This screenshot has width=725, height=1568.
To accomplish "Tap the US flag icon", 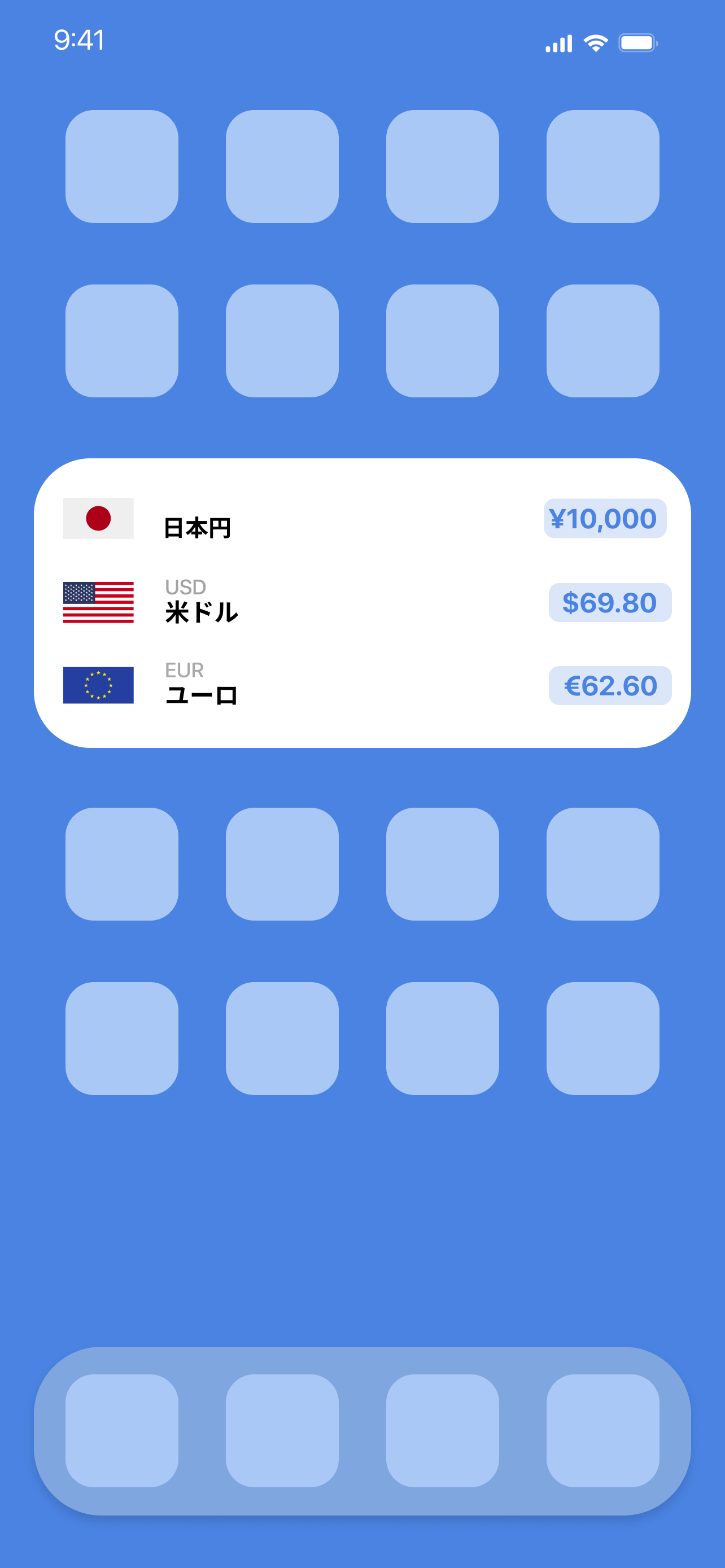I will coord(98,603).
